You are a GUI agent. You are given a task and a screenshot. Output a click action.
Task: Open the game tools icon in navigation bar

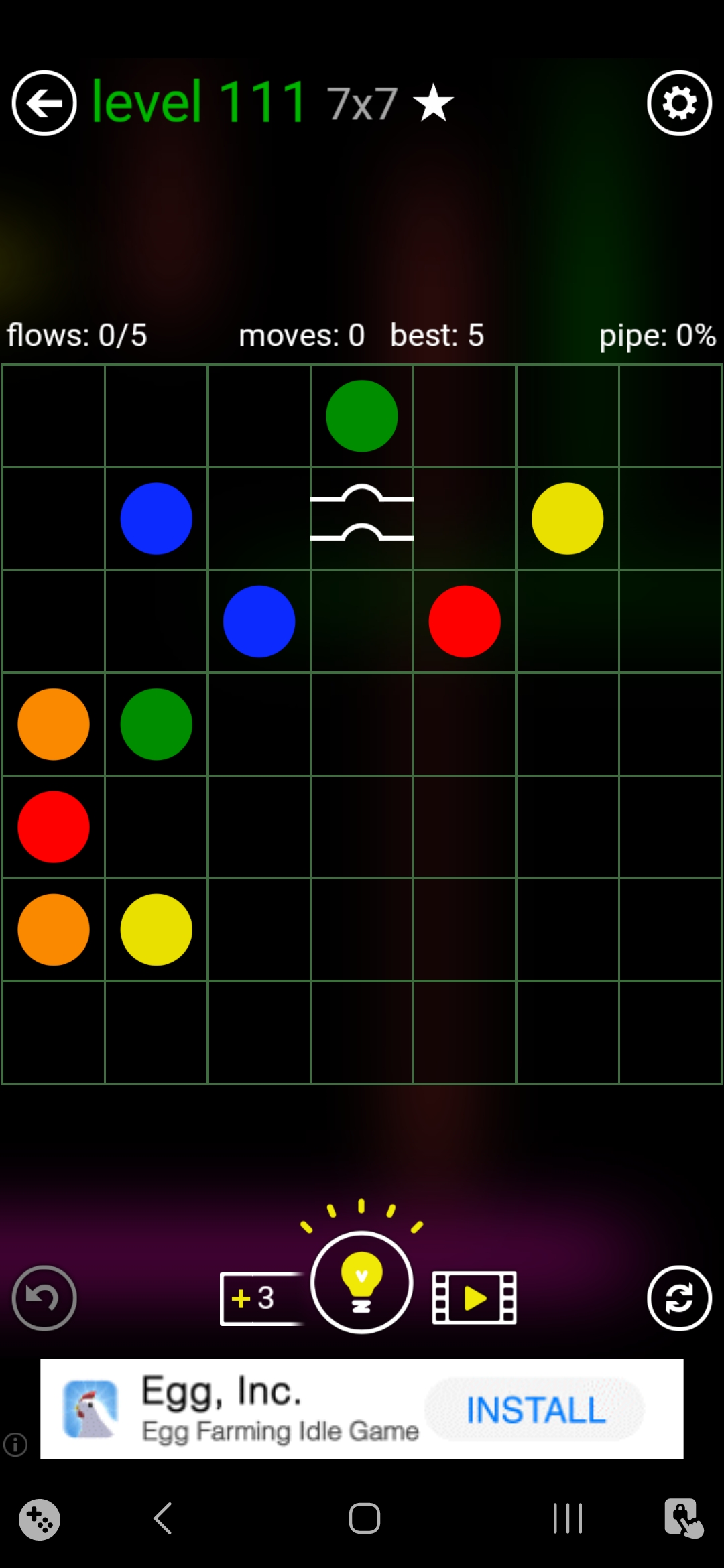[x=40, y=1519]
